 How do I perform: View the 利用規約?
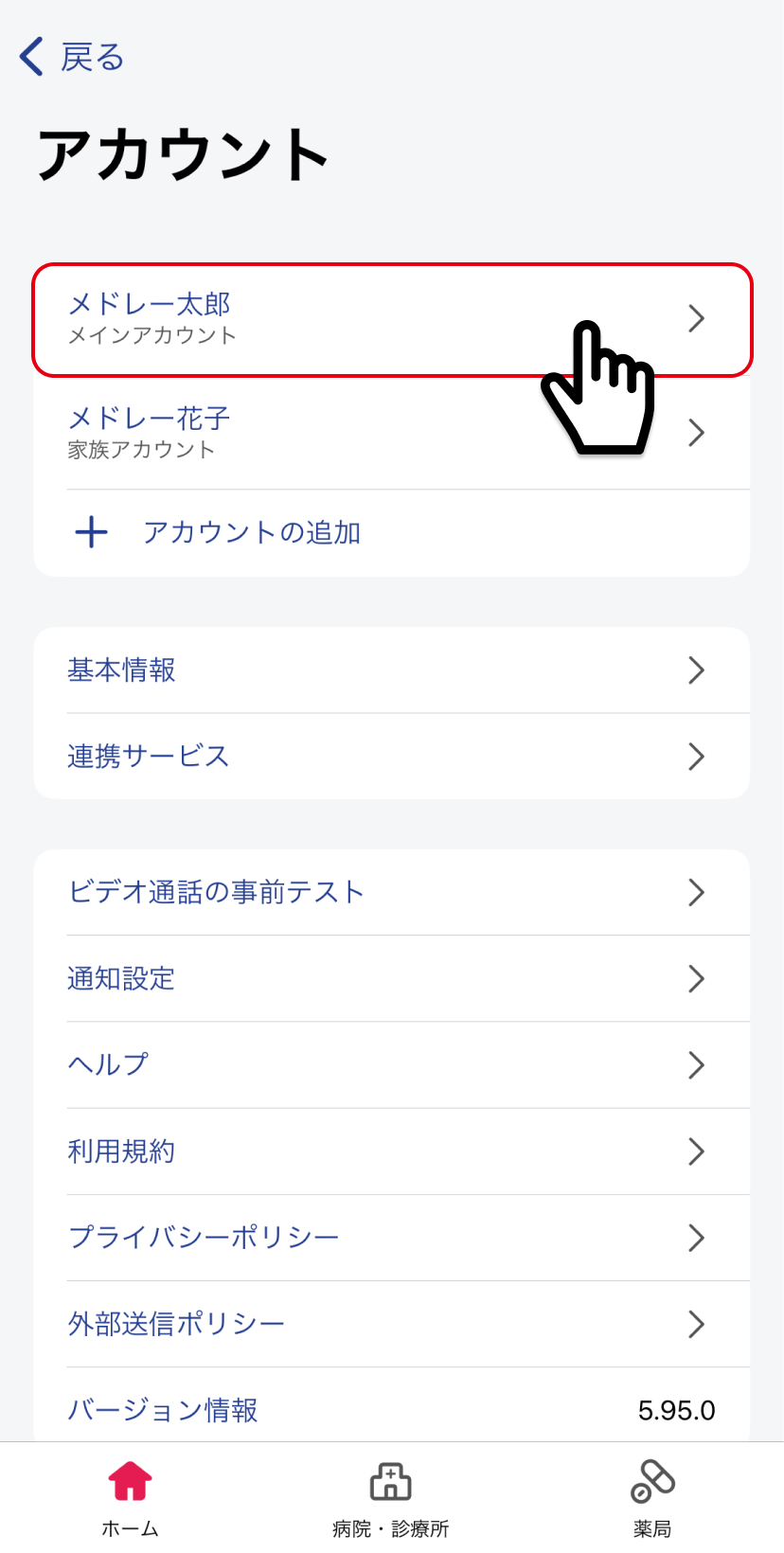[390, 1151]
